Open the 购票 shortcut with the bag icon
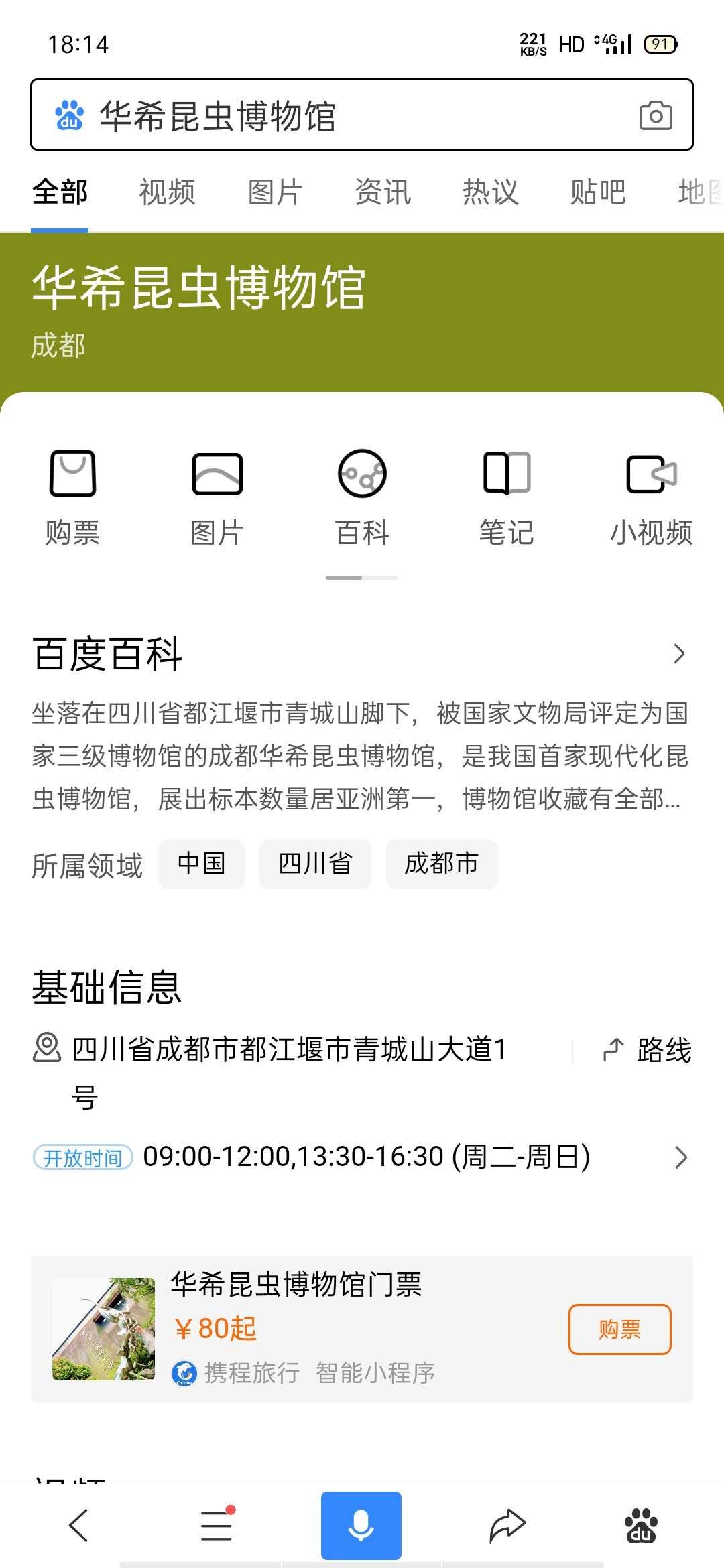The width and height of the screenshot is (724, 1568). (x=72, y=497)
